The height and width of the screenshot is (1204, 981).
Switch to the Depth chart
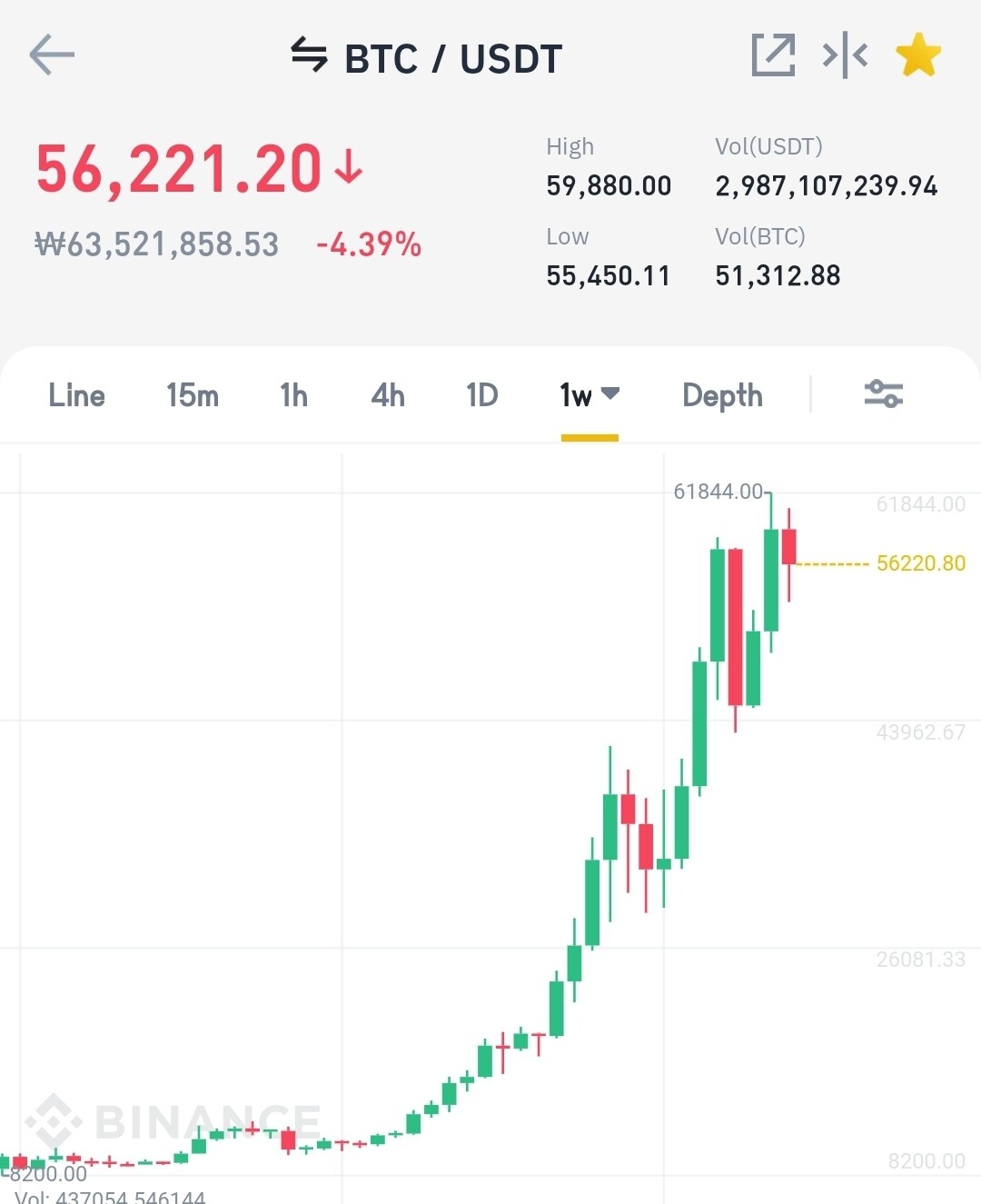point(722,395)
